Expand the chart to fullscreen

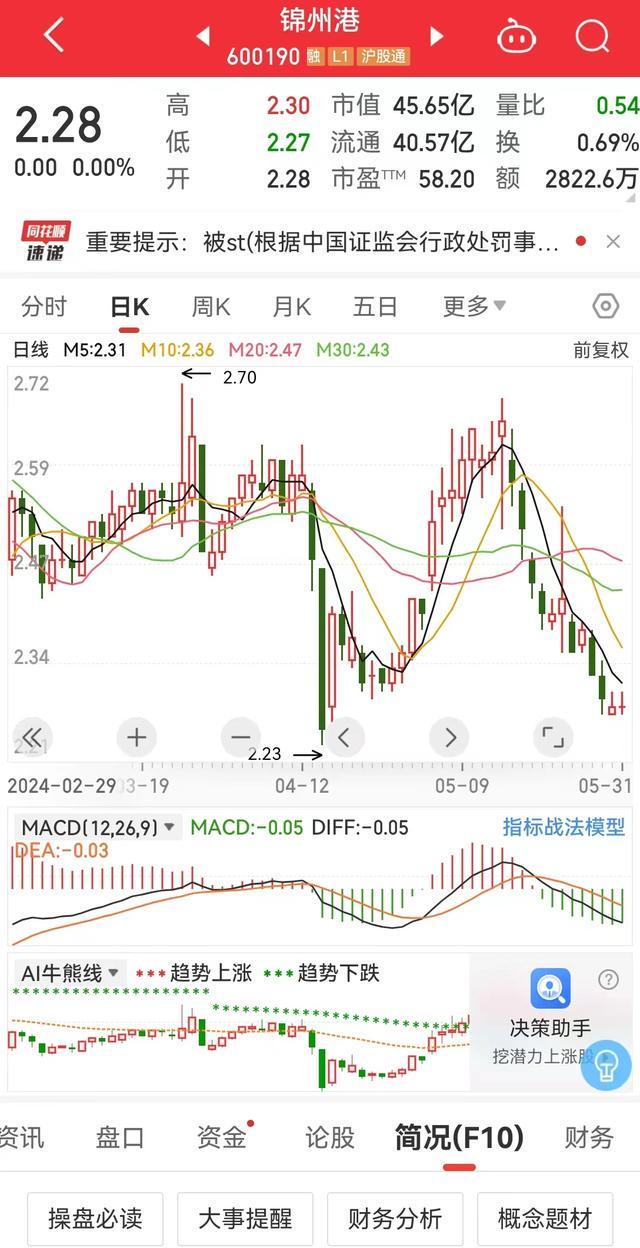pos(552,738)
